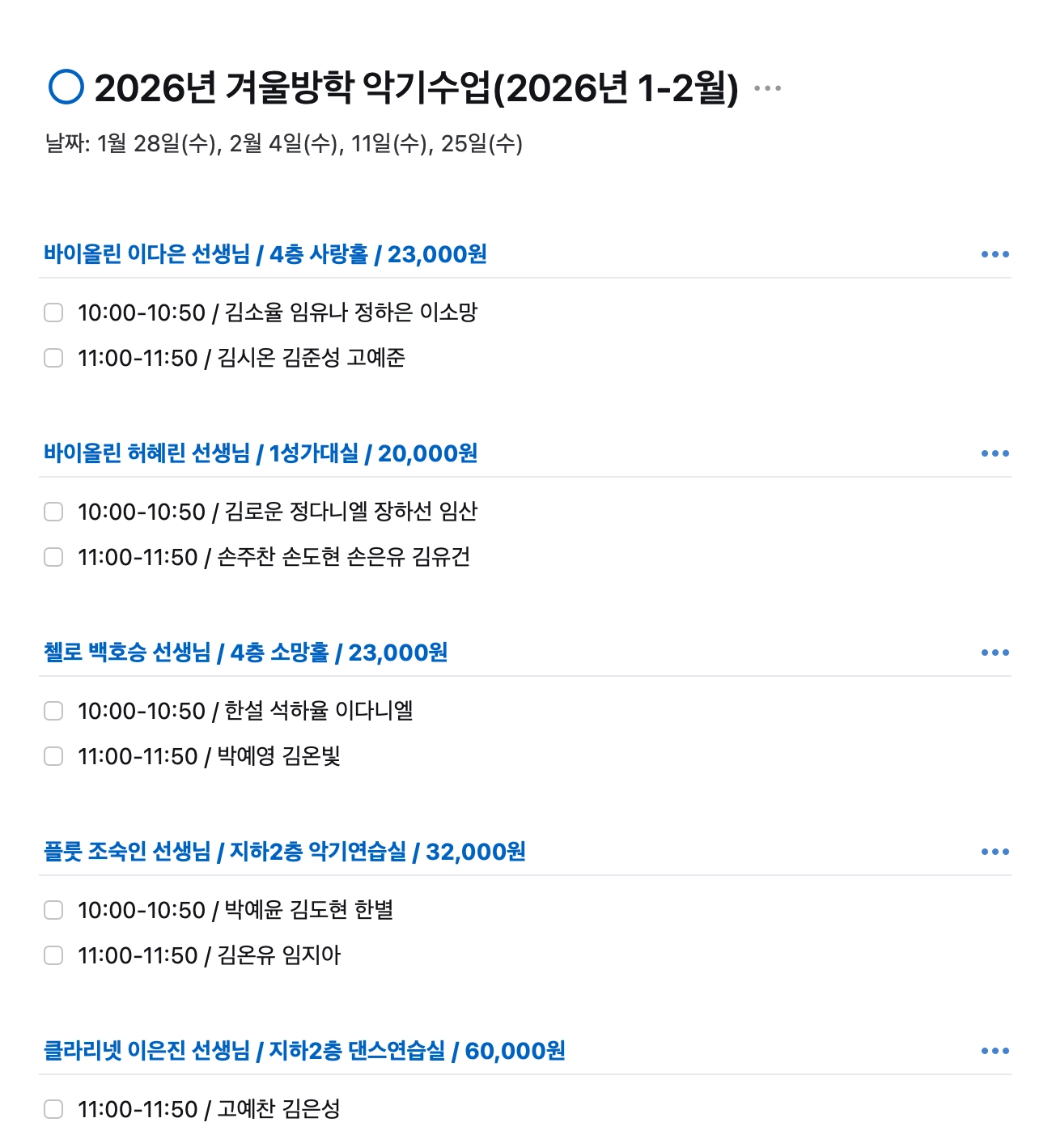Open the more menu for 클라리넷 이은진 선생님 heading
Screen dimensions: 1052x1148
coord(995,1051)
